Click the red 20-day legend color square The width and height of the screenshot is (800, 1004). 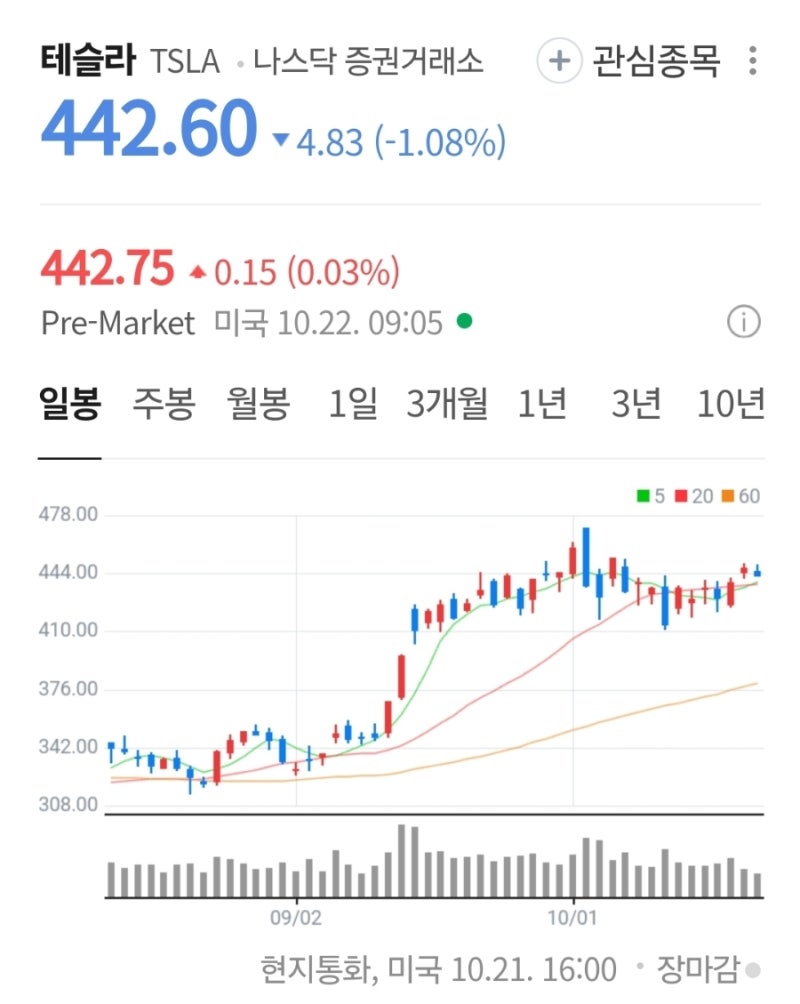(x=679, y=495)
